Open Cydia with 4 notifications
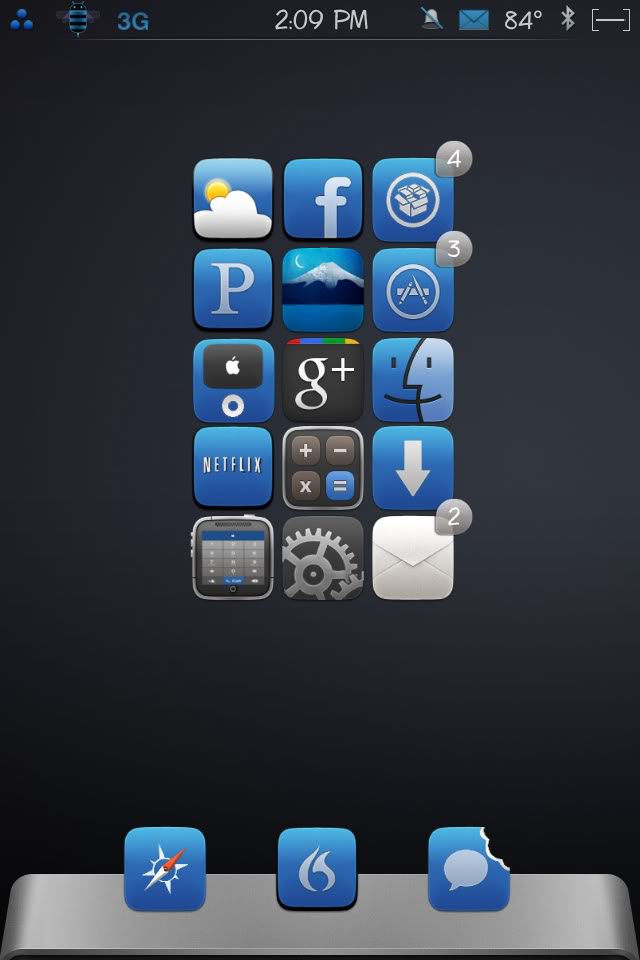The width and height of the screenshot is (640, 960). (412, 199)
